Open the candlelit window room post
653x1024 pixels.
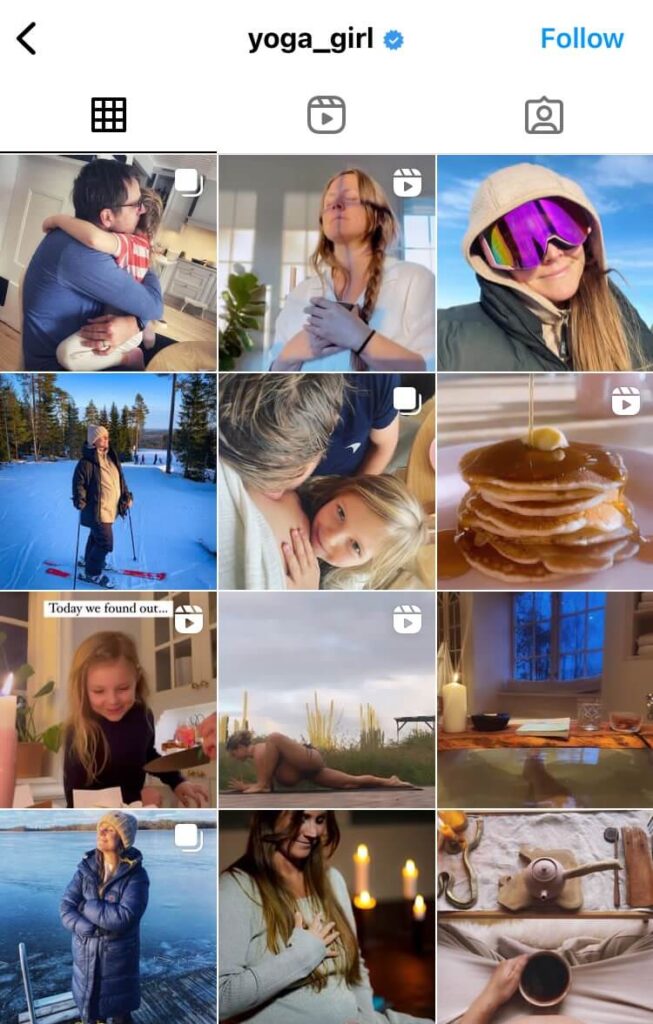(x=545, y=699)
